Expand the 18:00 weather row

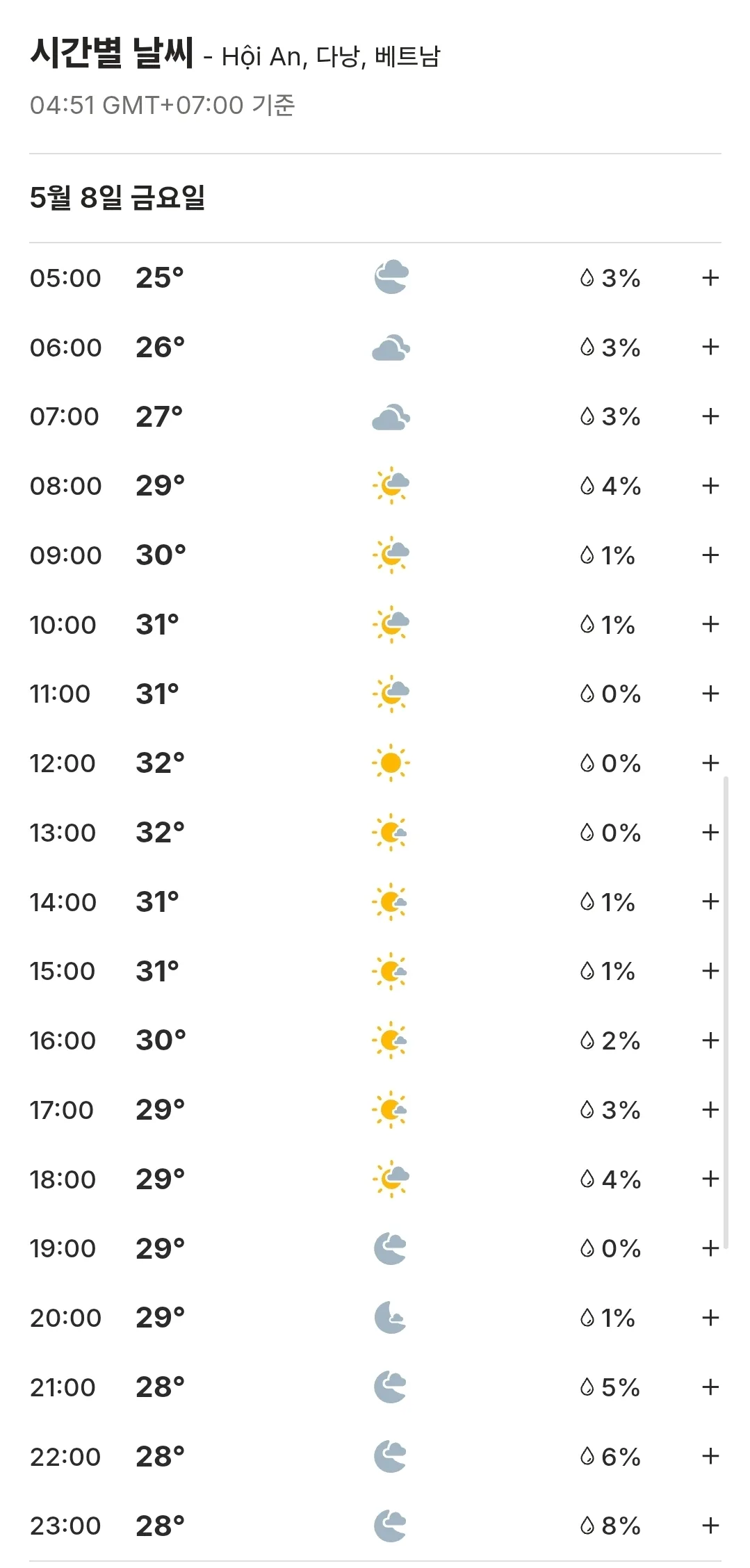coord(710,1179)
